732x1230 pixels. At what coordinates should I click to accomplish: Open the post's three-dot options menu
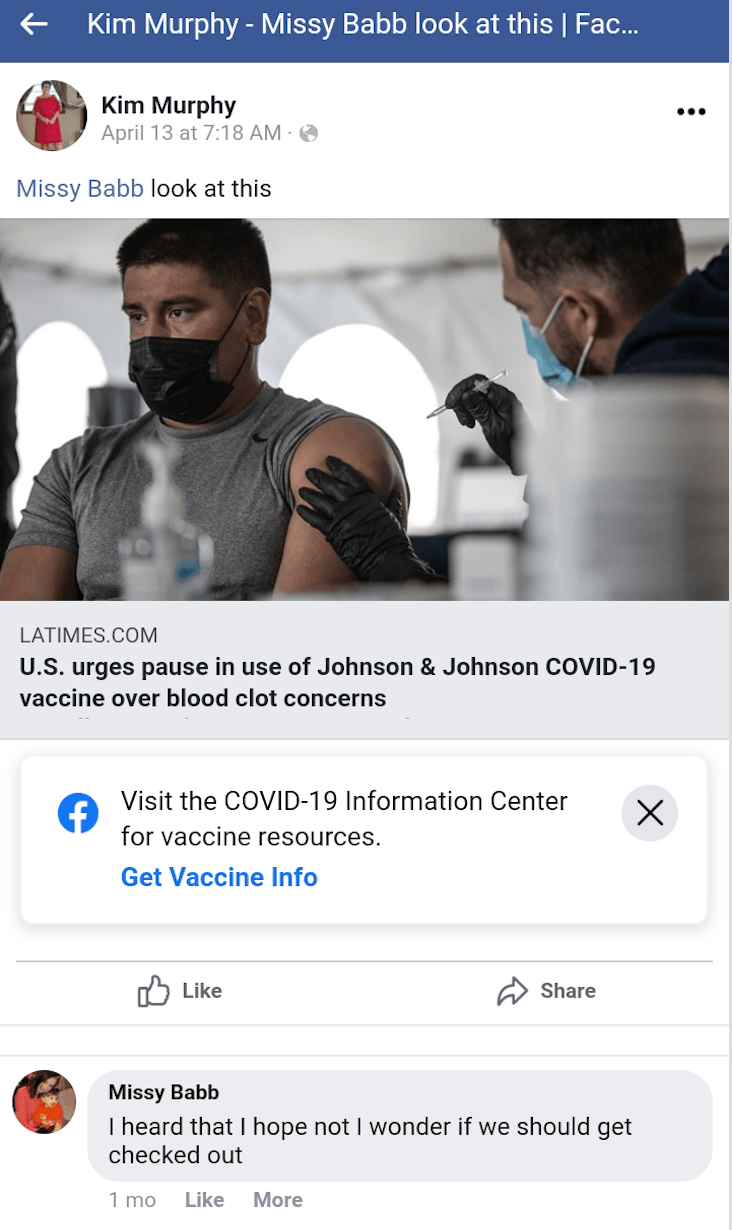(691, 112)
